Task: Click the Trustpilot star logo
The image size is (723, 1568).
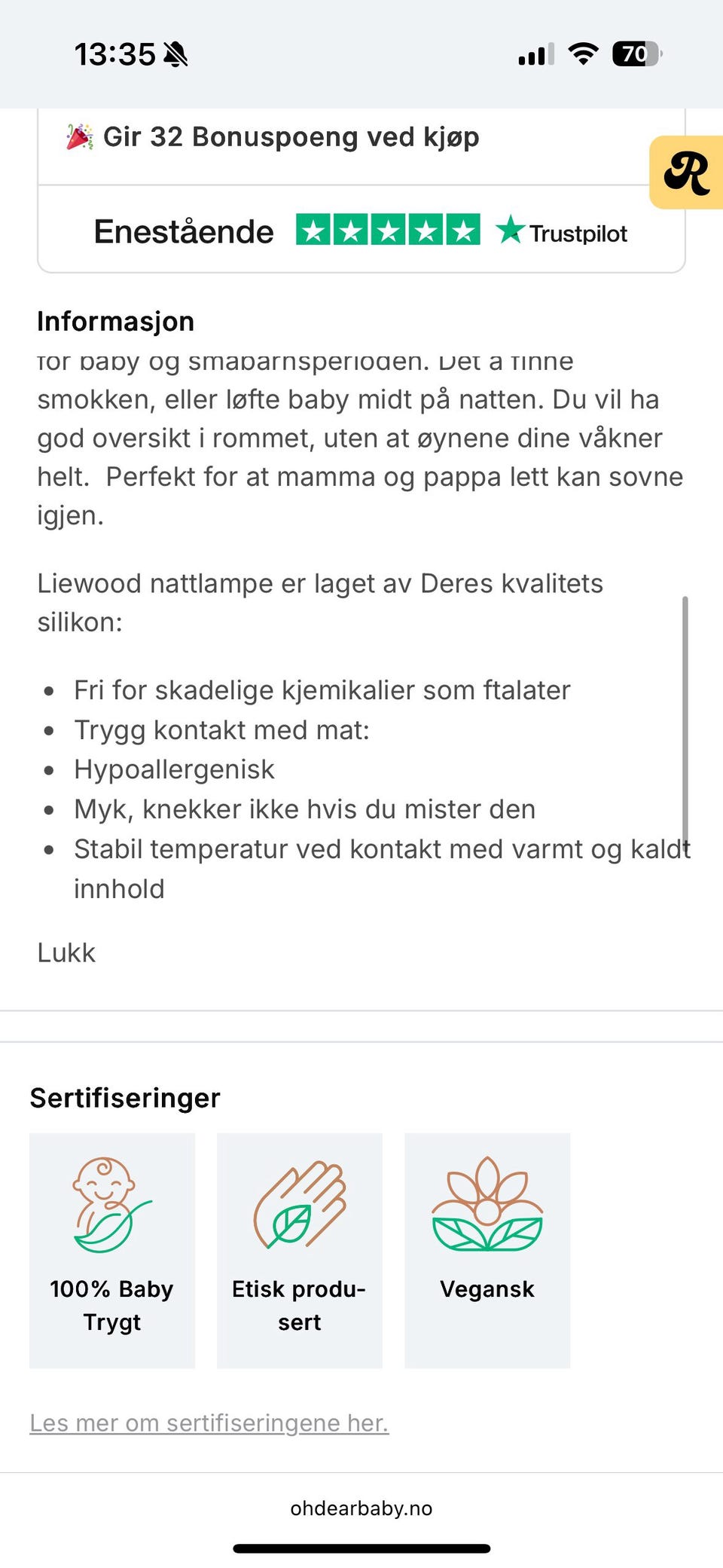Action: coord(511,231)
